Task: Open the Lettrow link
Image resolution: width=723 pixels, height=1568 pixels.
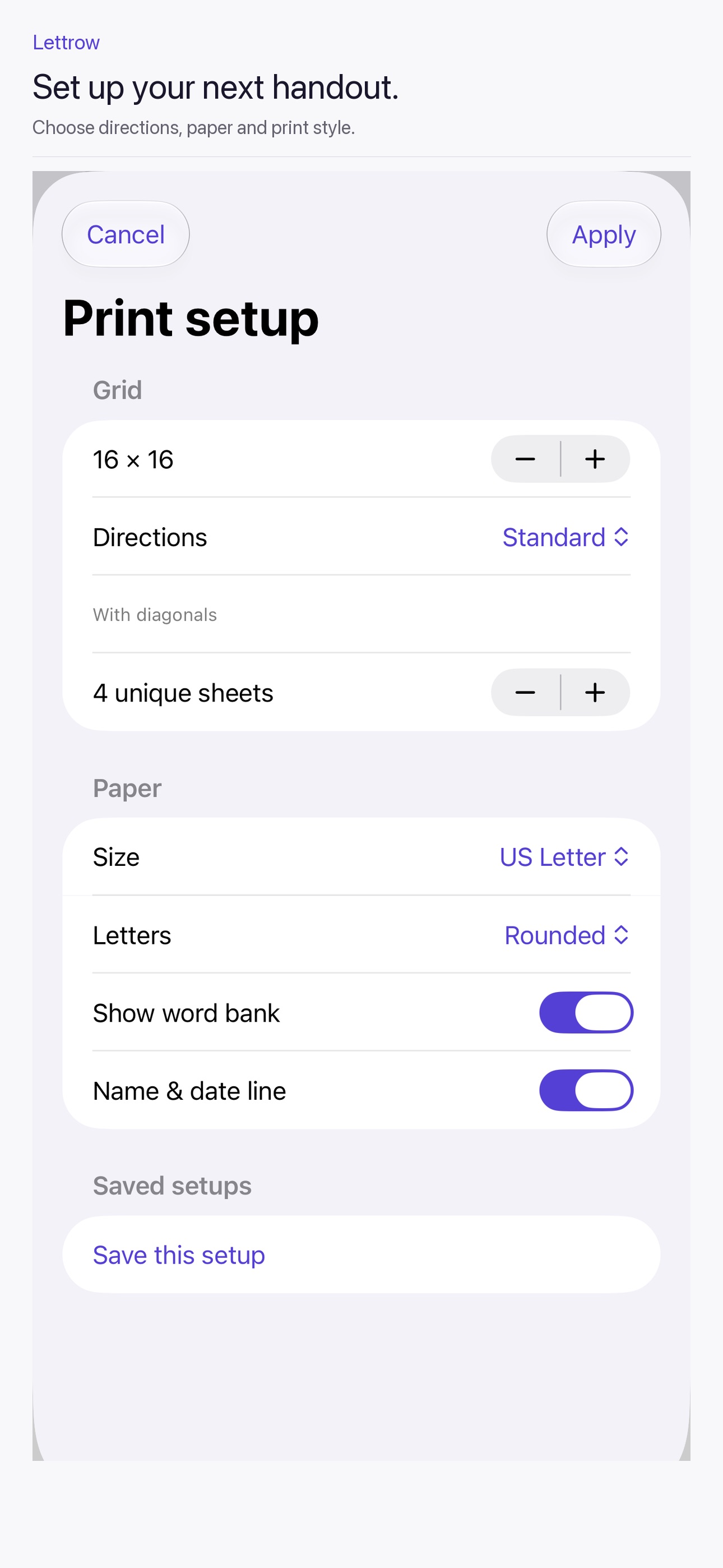Action: coord(66,43)
